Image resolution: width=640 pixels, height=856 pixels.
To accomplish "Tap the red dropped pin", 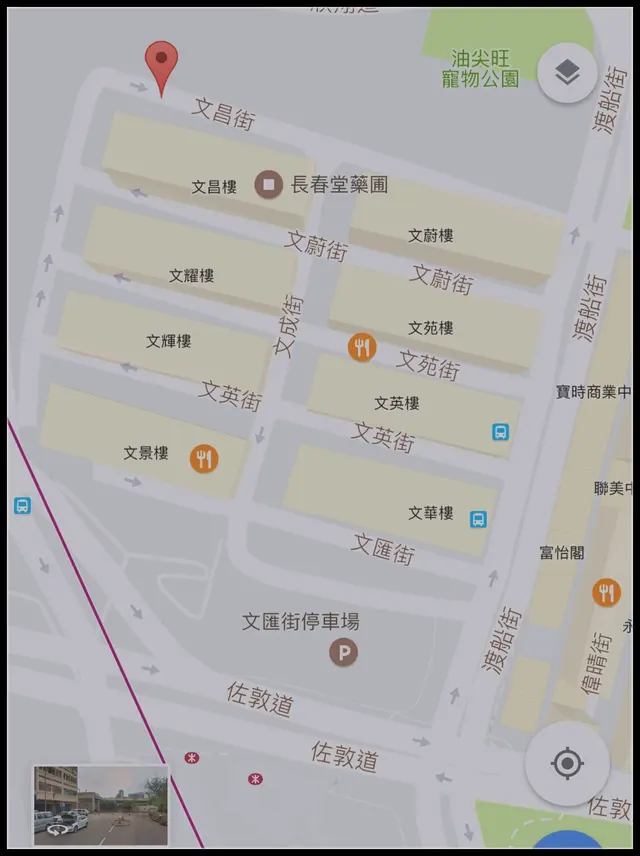I will click(160, 66).
